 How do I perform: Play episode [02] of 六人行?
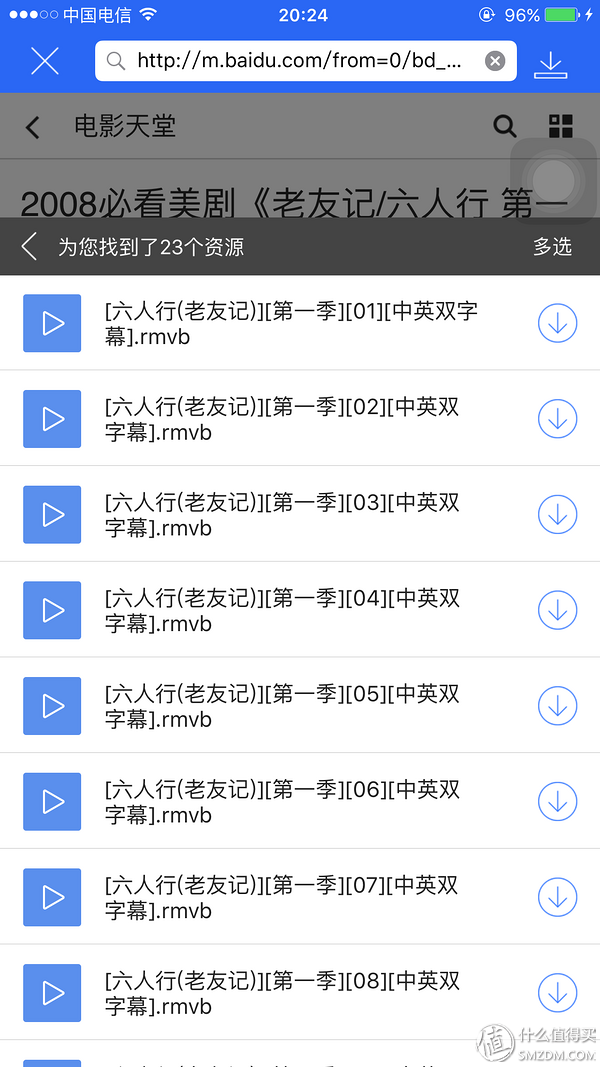[x=52, y=418]
